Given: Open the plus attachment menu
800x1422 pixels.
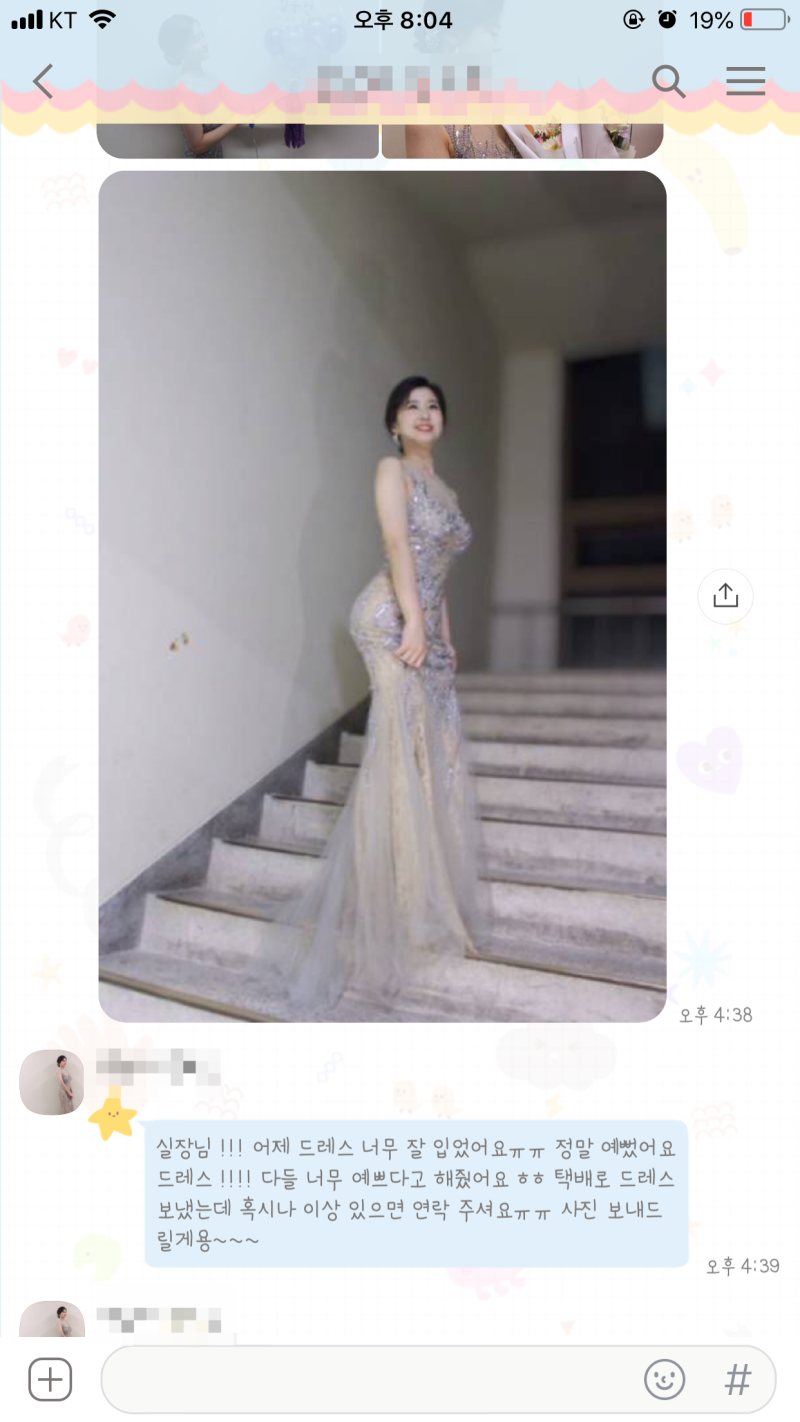Looking at the screenshot, I should (x=50, y=1380).
